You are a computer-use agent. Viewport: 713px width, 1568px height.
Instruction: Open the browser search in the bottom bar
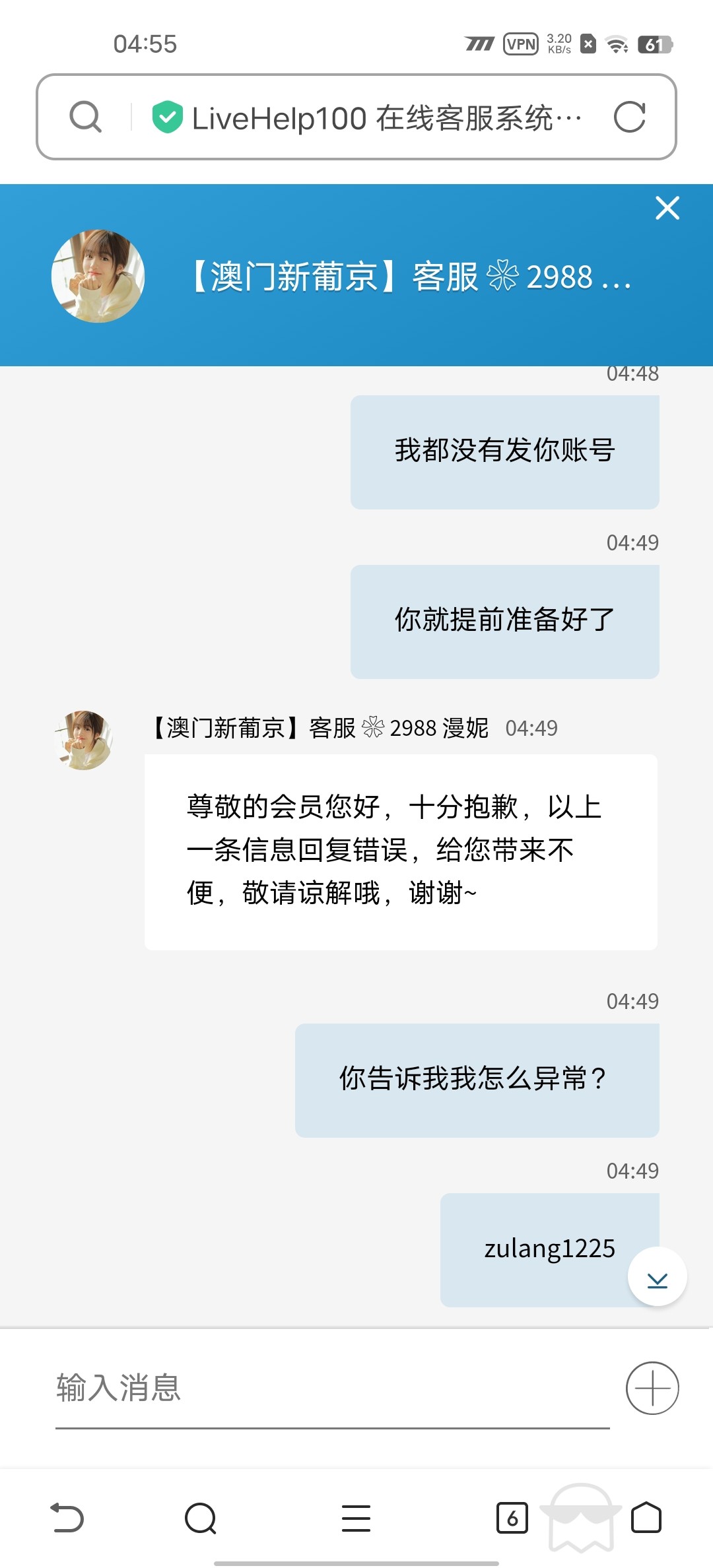tap(201, 1517)
